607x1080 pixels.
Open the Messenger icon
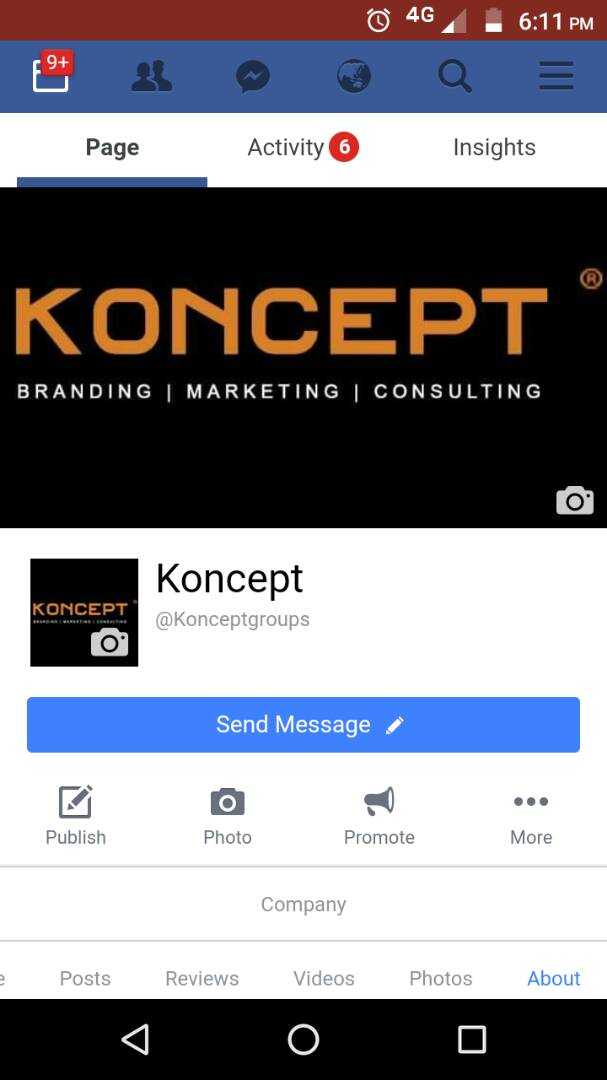[253, 76]
